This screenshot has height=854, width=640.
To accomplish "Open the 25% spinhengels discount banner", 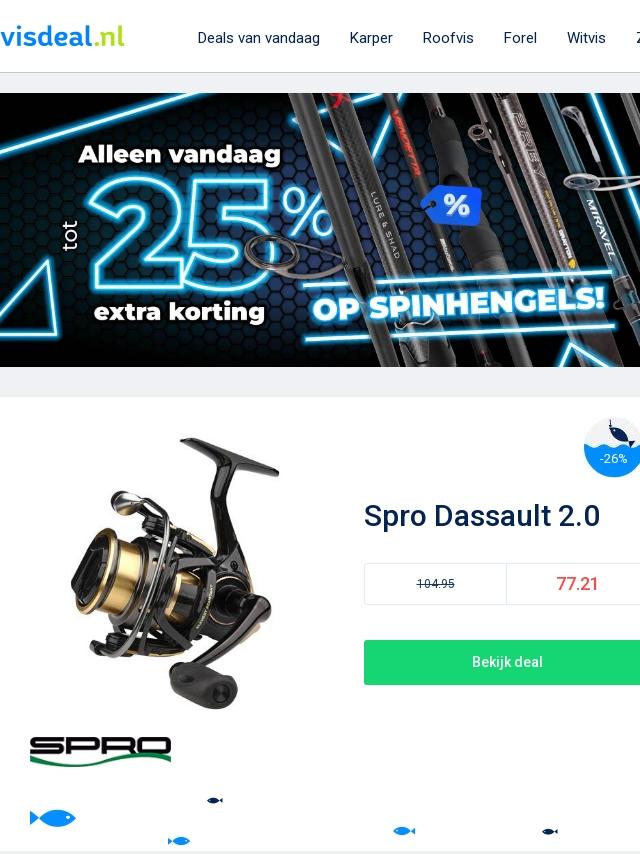I will (x=320, y=230).
